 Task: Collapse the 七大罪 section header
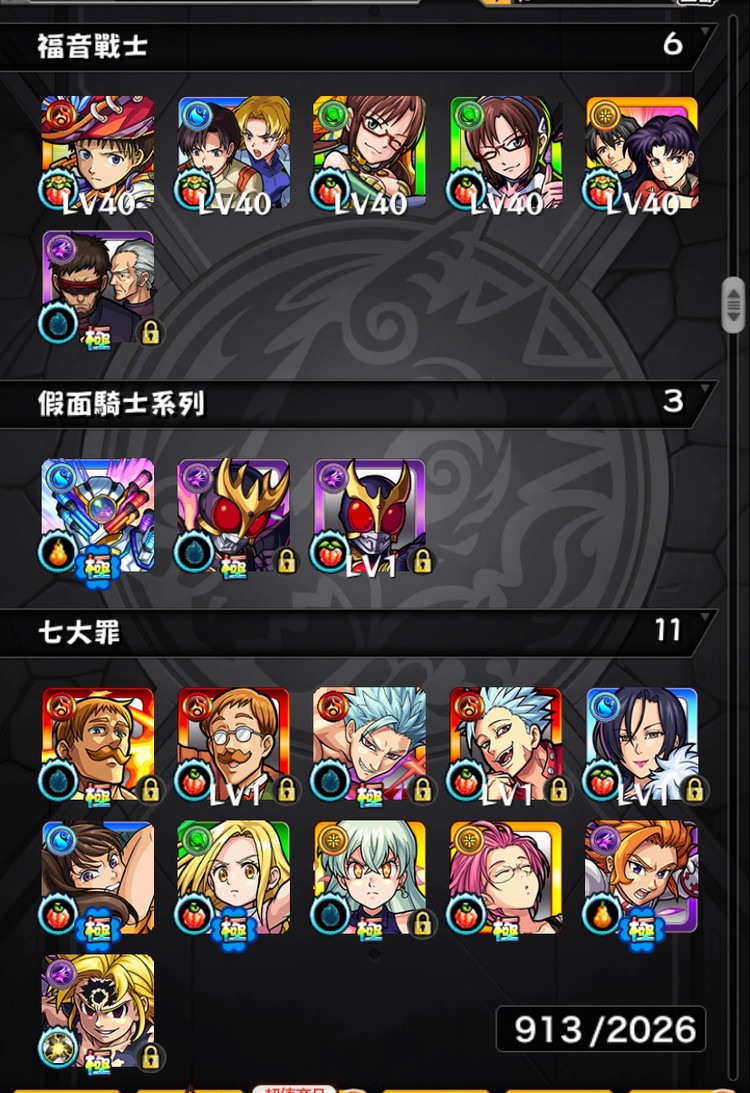360,632
